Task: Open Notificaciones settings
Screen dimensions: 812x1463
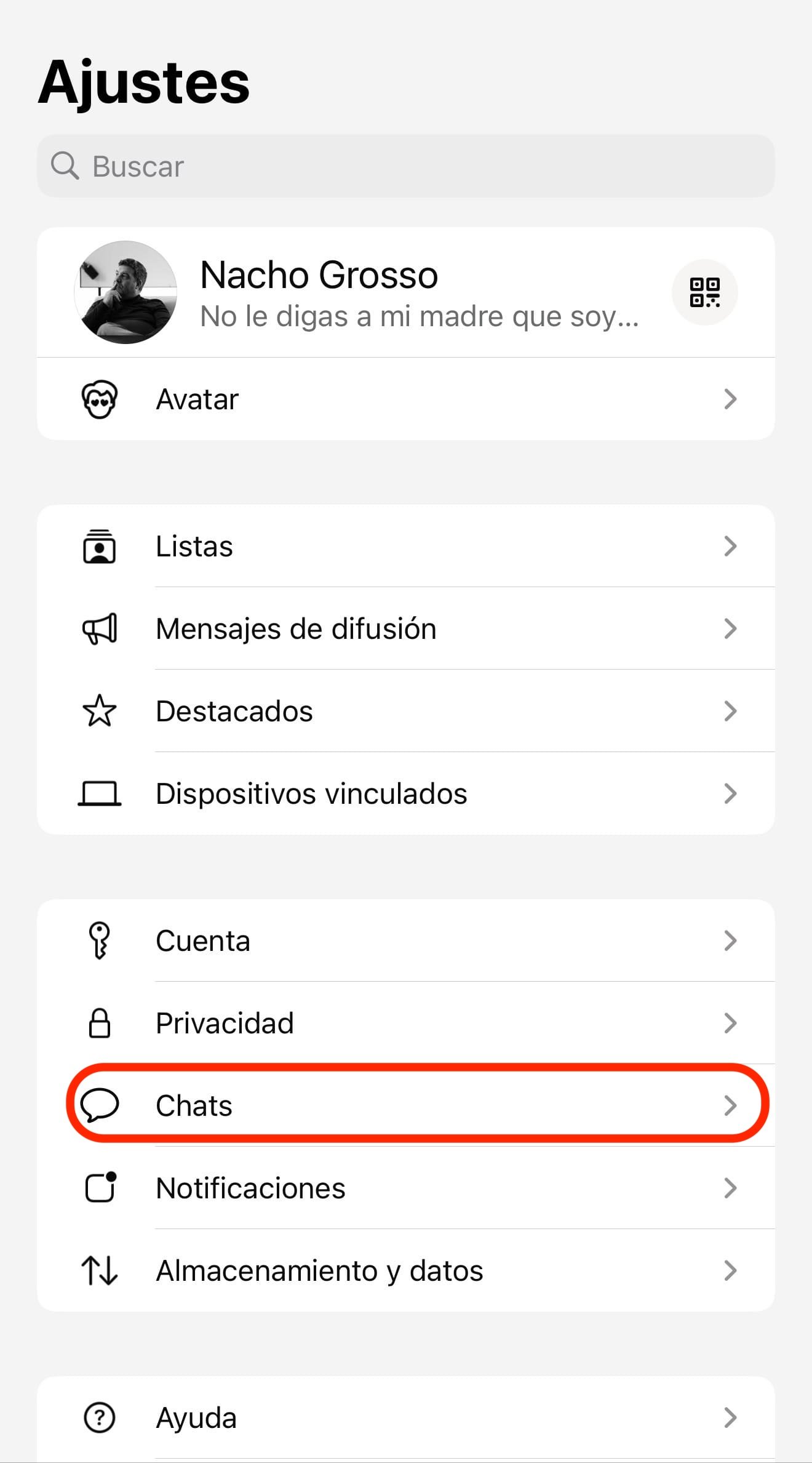Action: point(406,1188)
